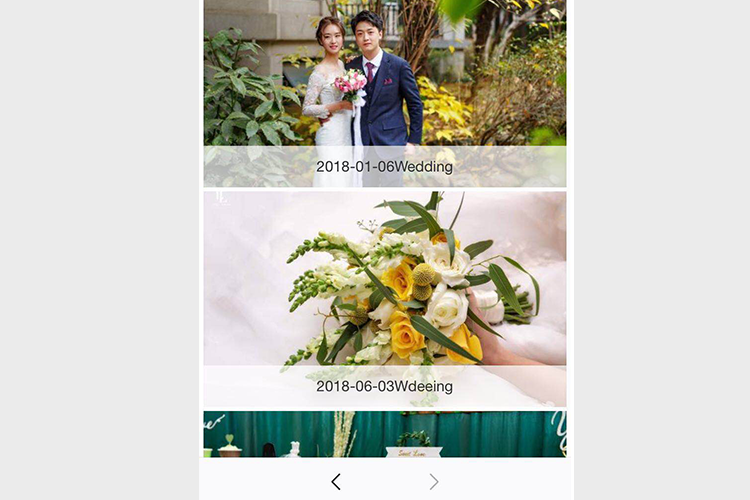Tap the browser forward arrow

(434, 482)
